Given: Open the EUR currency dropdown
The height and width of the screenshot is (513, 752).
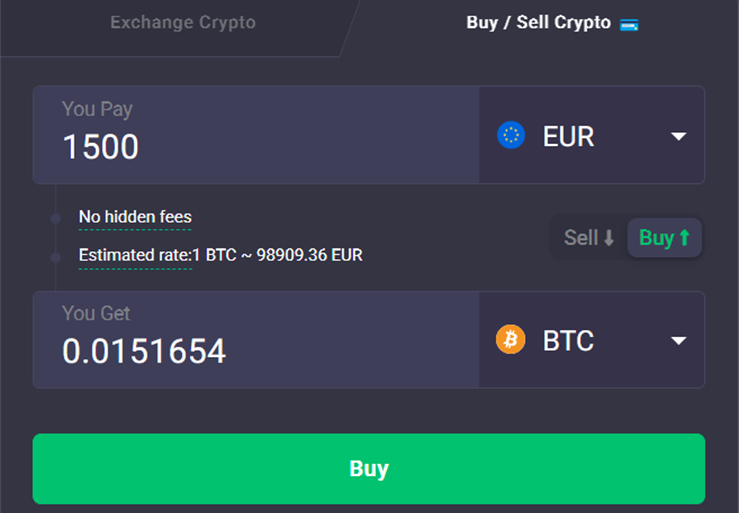Looking at the screenshot, I should click(592, 136).
